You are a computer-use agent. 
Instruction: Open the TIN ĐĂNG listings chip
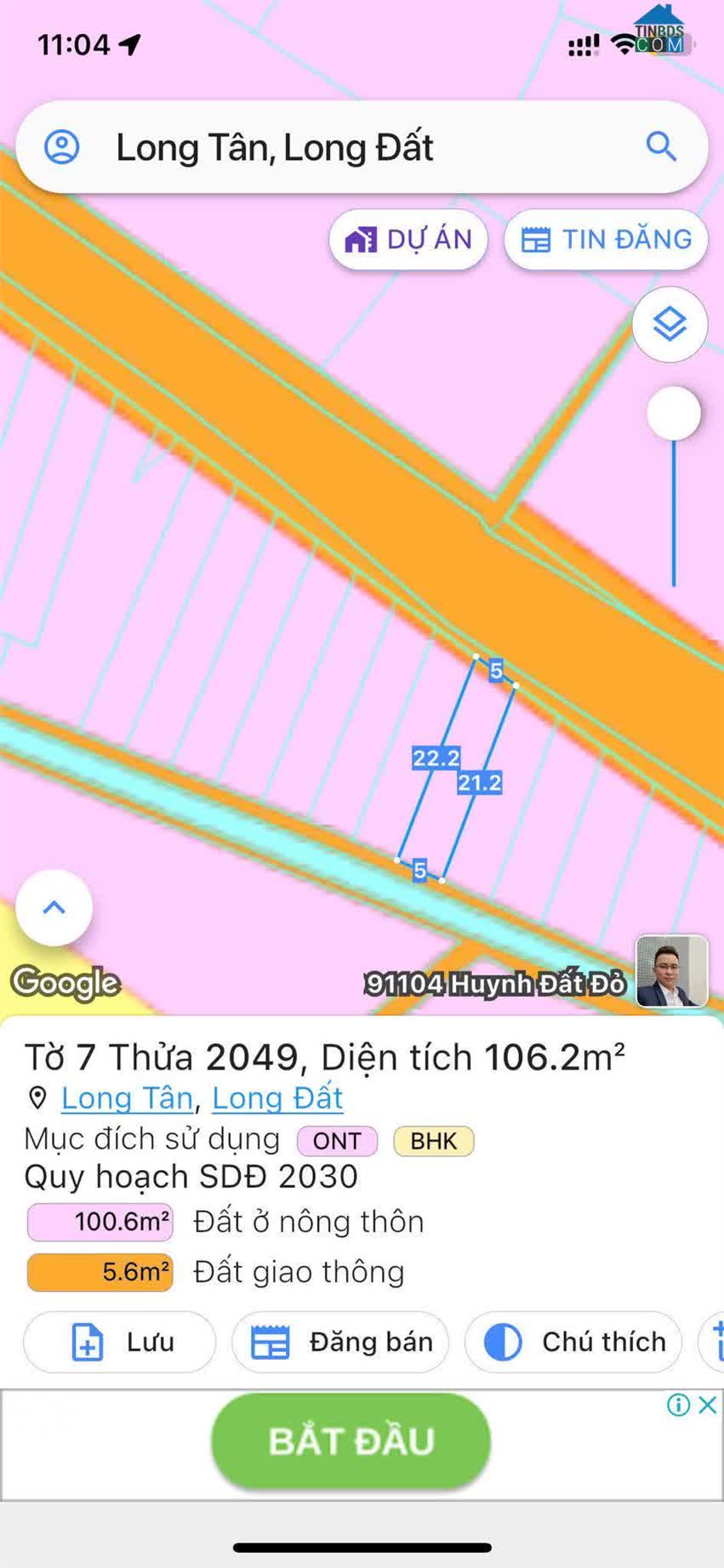point(606,240)
